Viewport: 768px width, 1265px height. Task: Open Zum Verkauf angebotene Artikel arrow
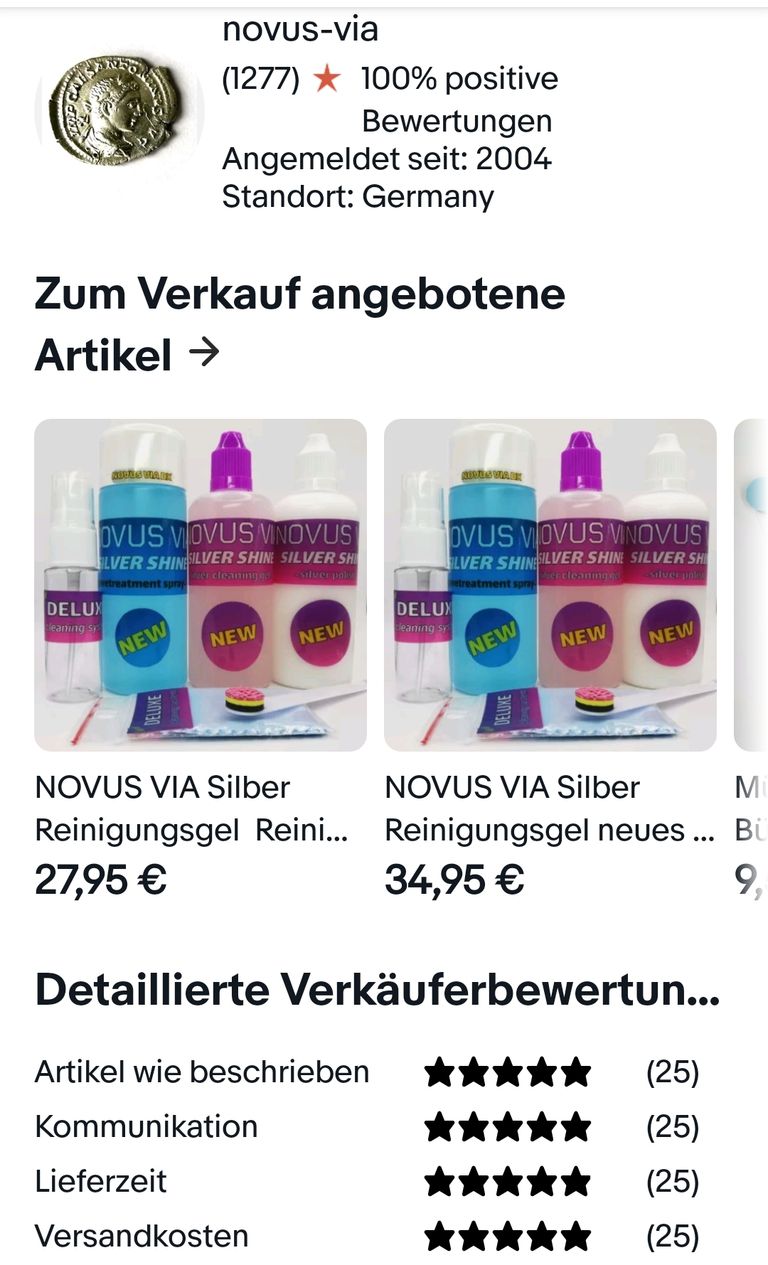tap(204, 353)
